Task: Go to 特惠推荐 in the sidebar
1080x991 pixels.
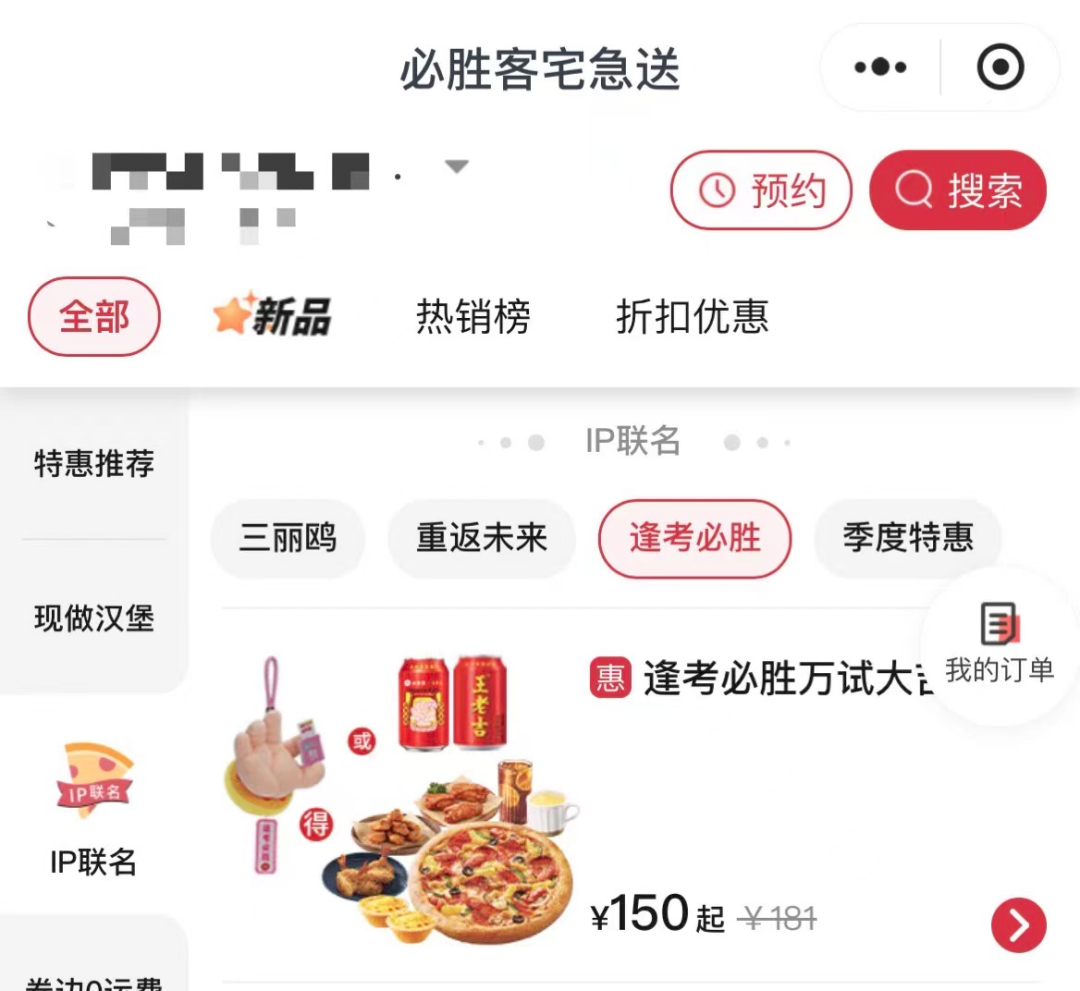Action: pyautogui.click(x=94, y=464)
